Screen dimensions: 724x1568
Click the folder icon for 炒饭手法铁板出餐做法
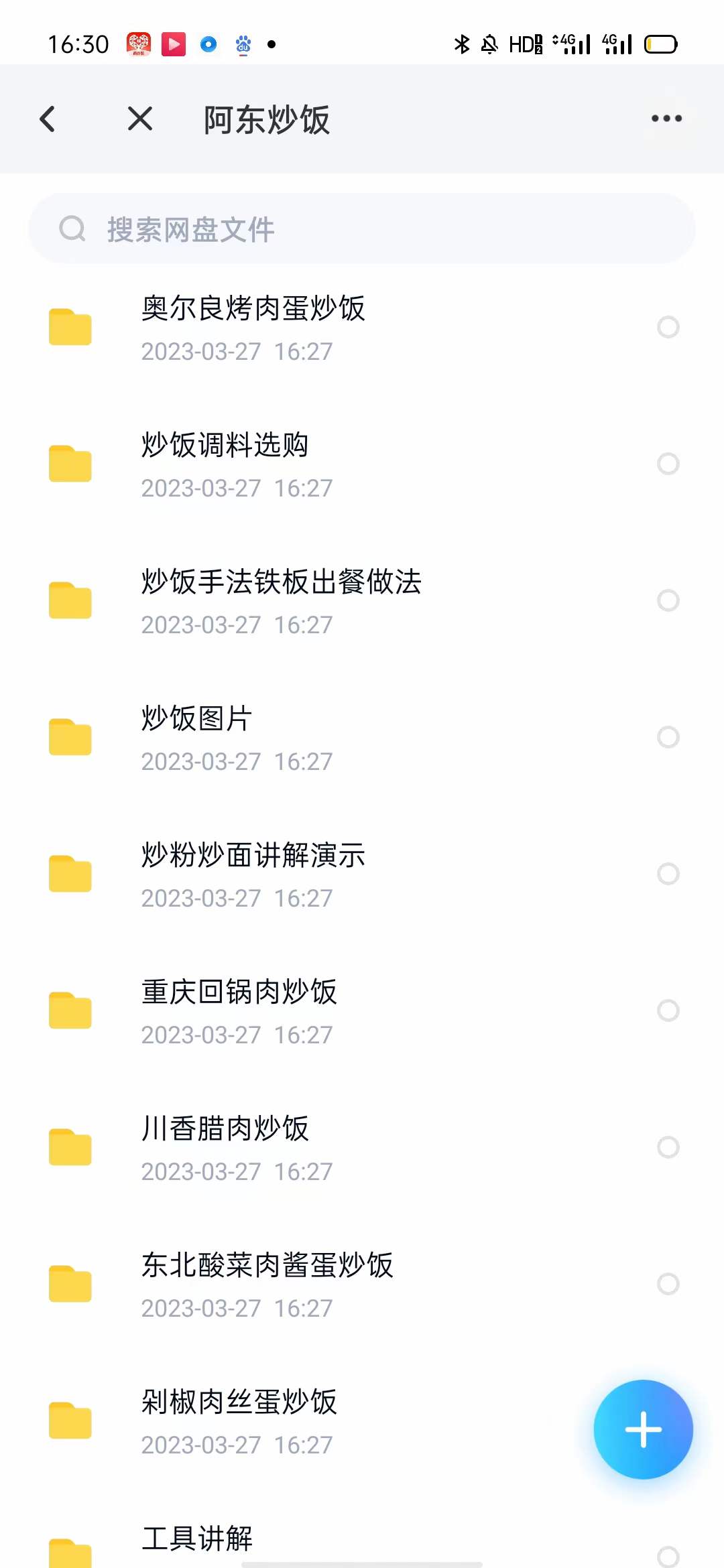click(x=70, y=600)
